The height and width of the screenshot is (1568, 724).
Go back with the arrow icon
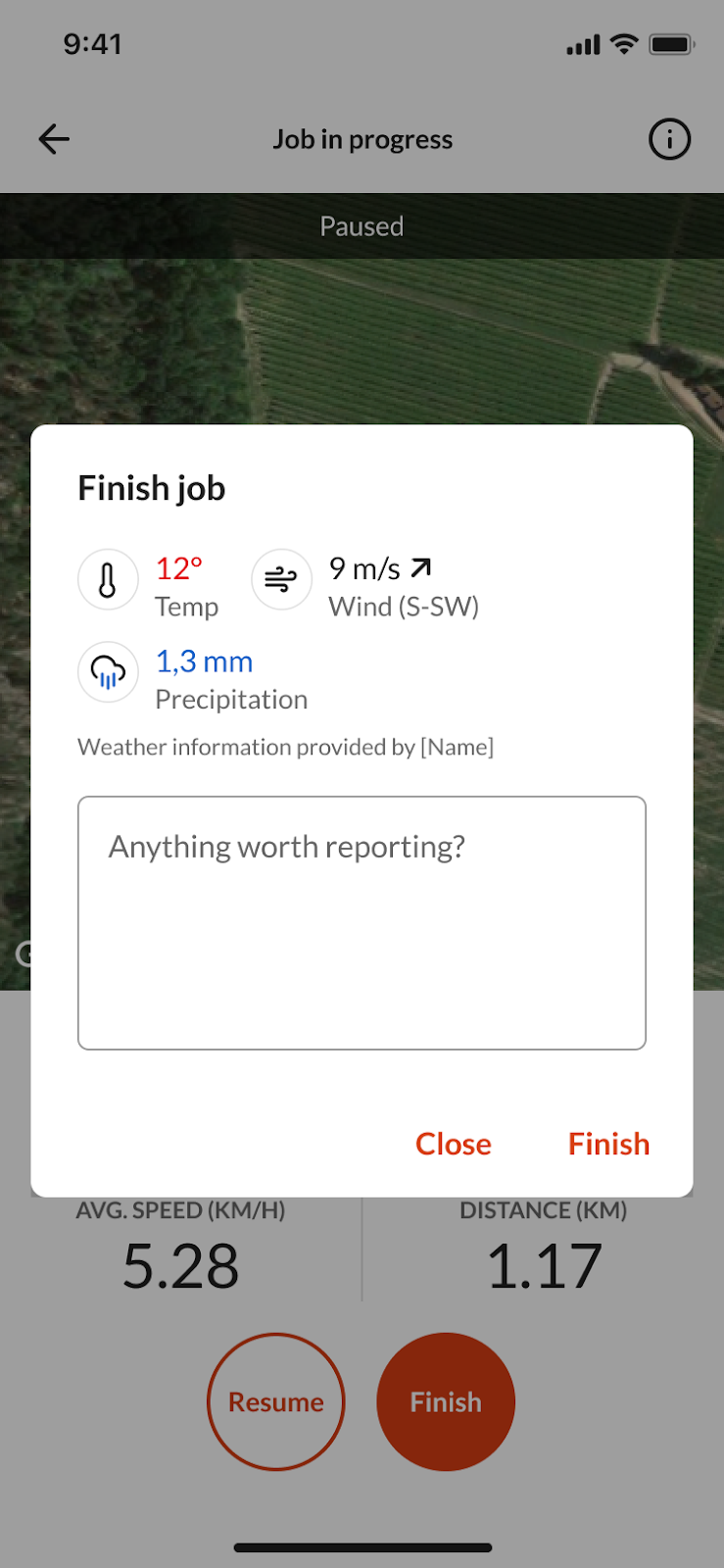point(54,139)
